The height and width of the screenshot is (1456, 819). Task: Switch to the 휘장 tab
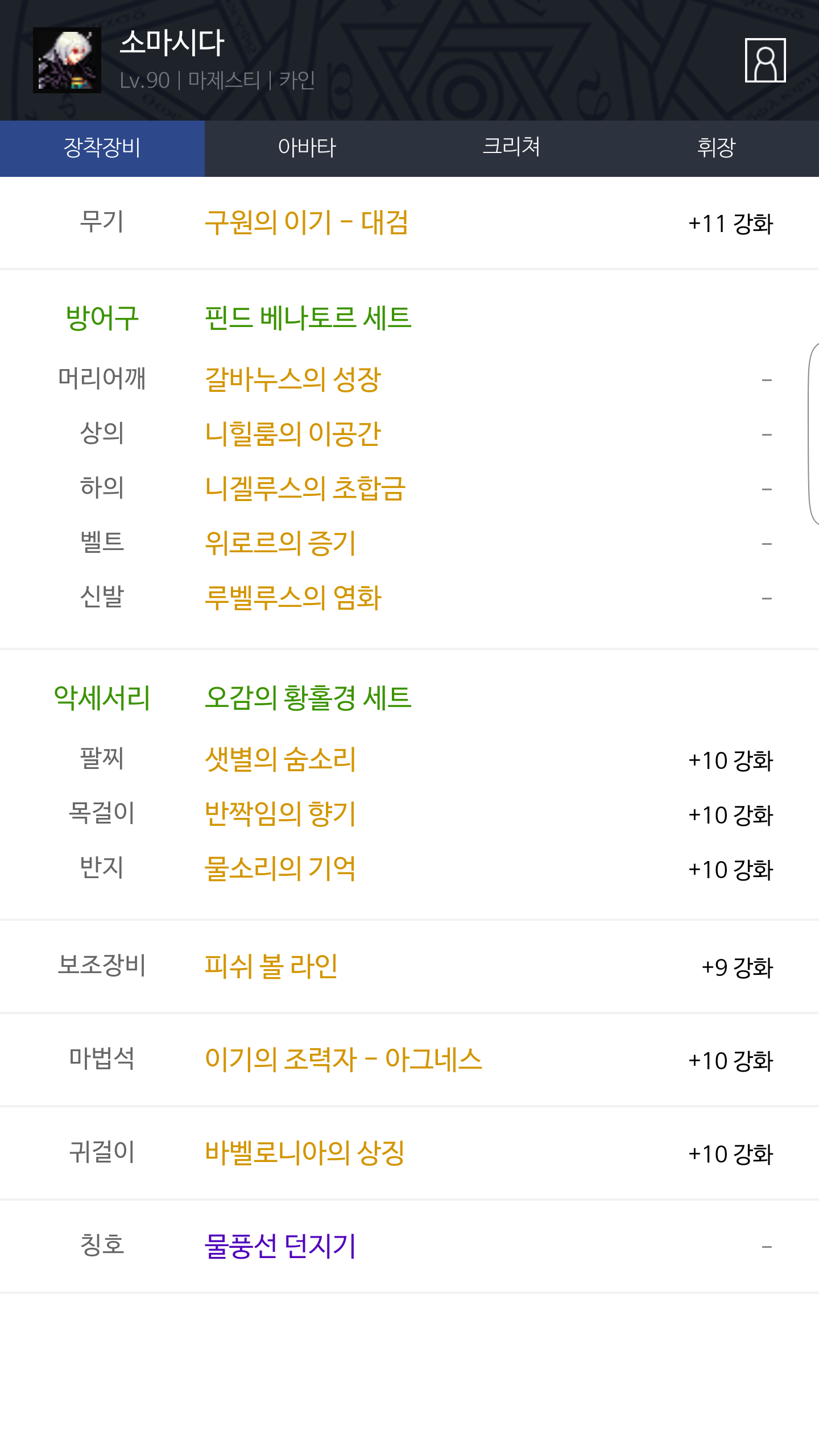pos(717,148)
